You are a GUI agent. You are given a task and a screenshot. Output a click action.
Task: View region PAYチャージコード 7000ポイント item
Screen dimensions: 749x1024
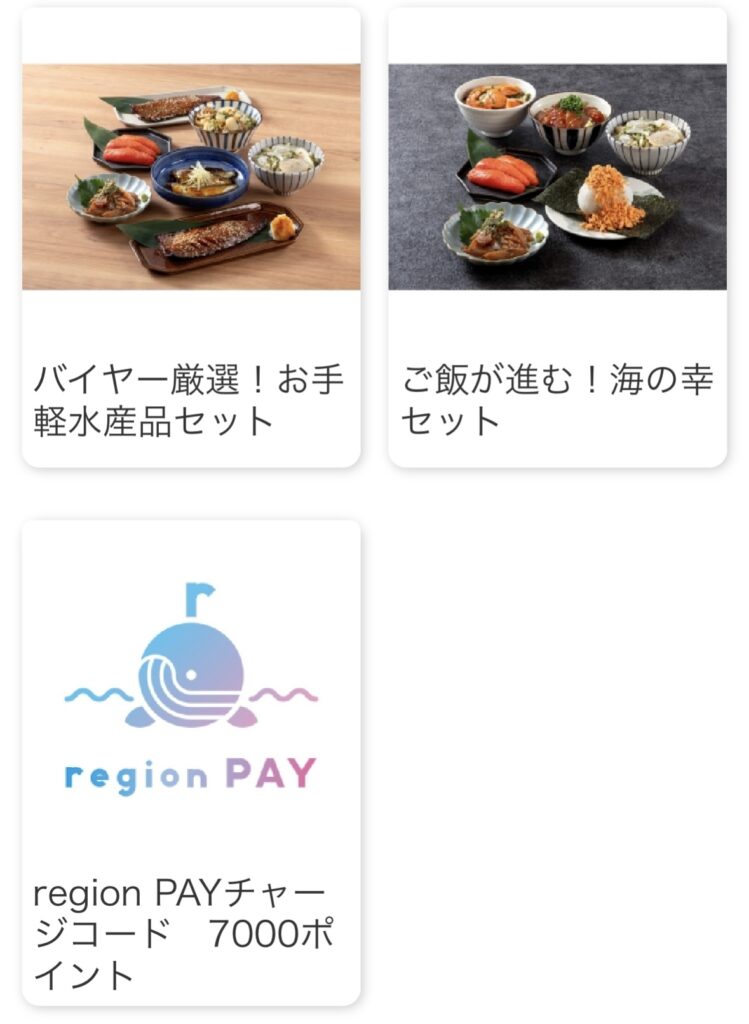coord(191,762)
